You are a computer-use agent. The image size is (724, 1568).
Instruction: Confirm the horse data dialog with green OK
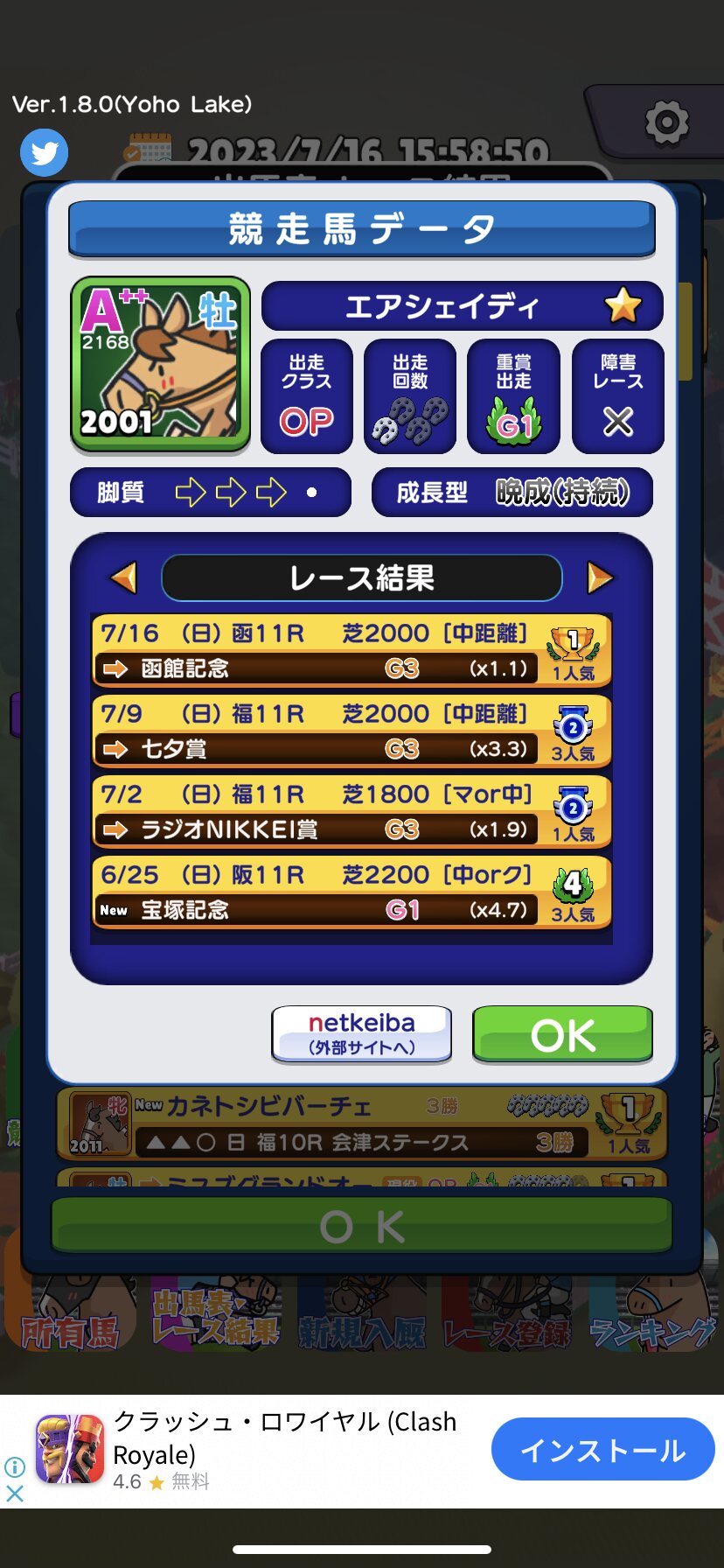click(x=562, y=1034)
